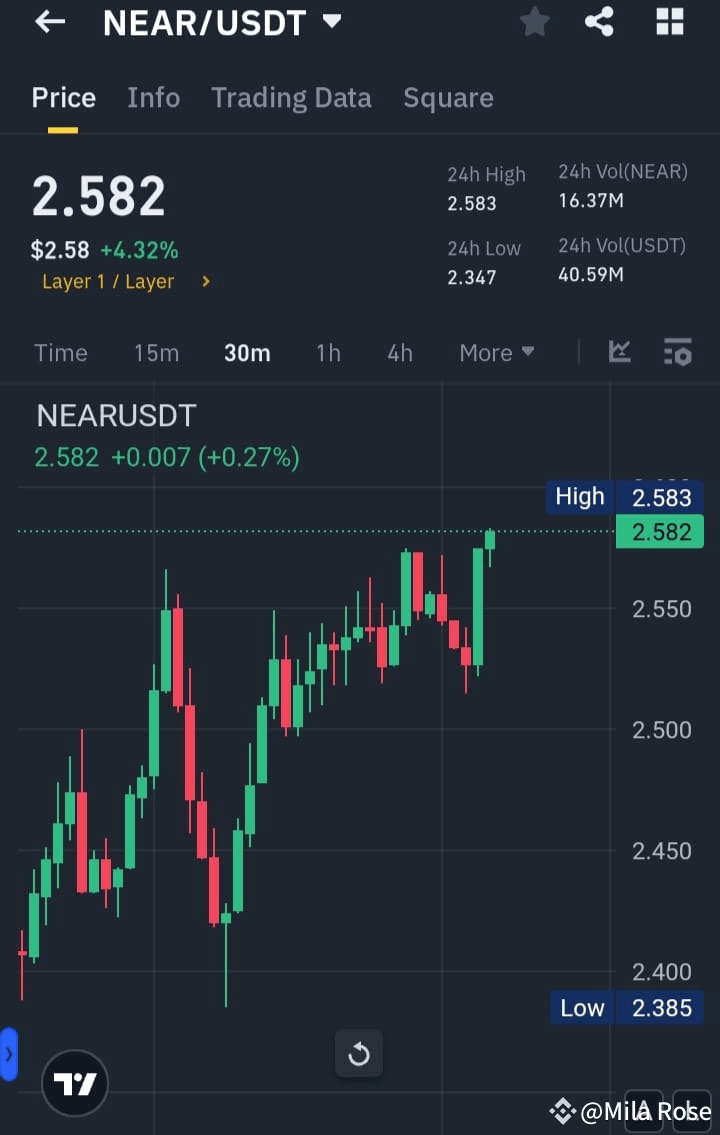
Task: Tap the current price tag 2.582
Action: coord(659,532)
